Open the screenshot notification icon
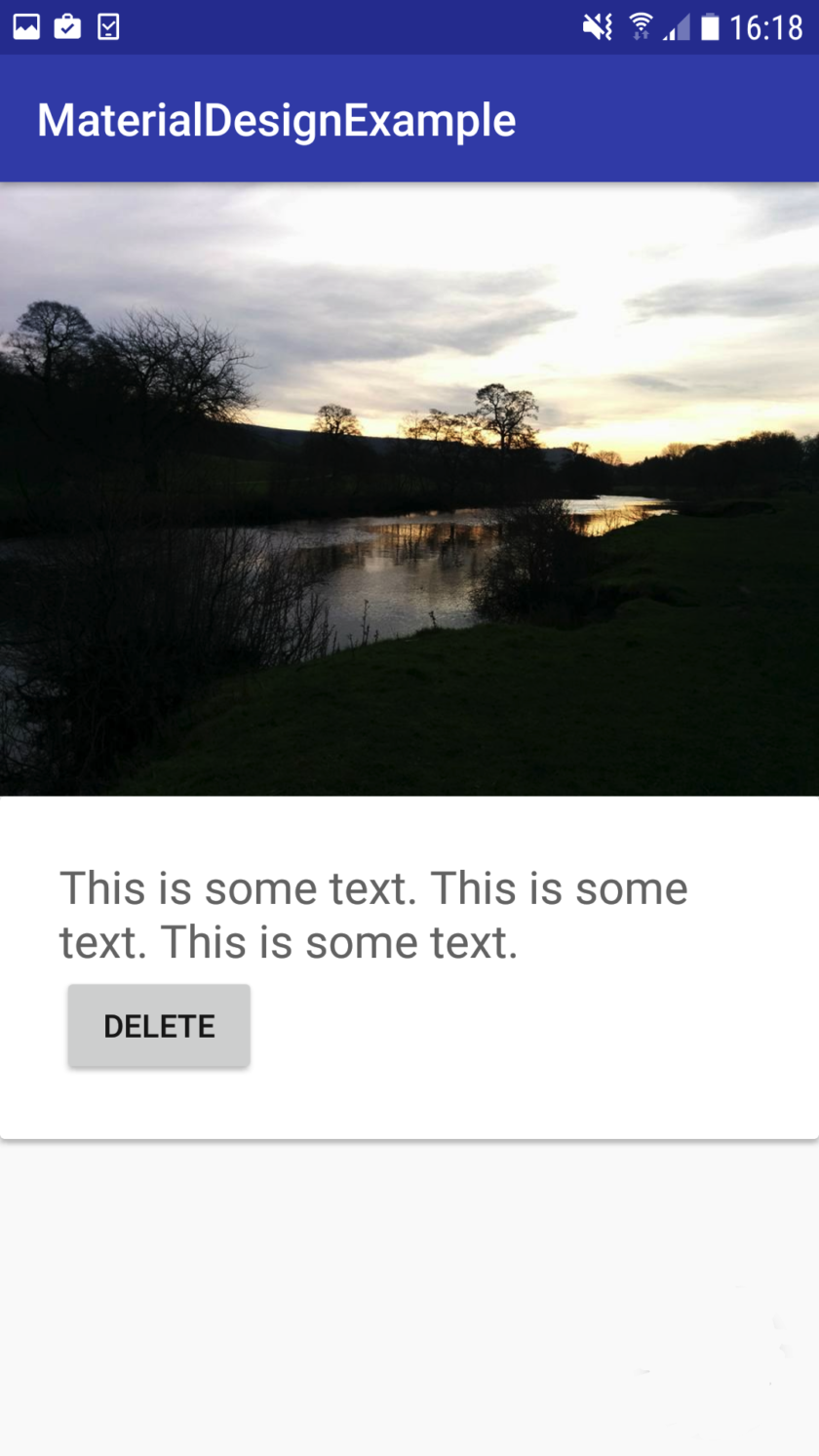Screen dimensions: 819x1456 click(x=24, y=25)
